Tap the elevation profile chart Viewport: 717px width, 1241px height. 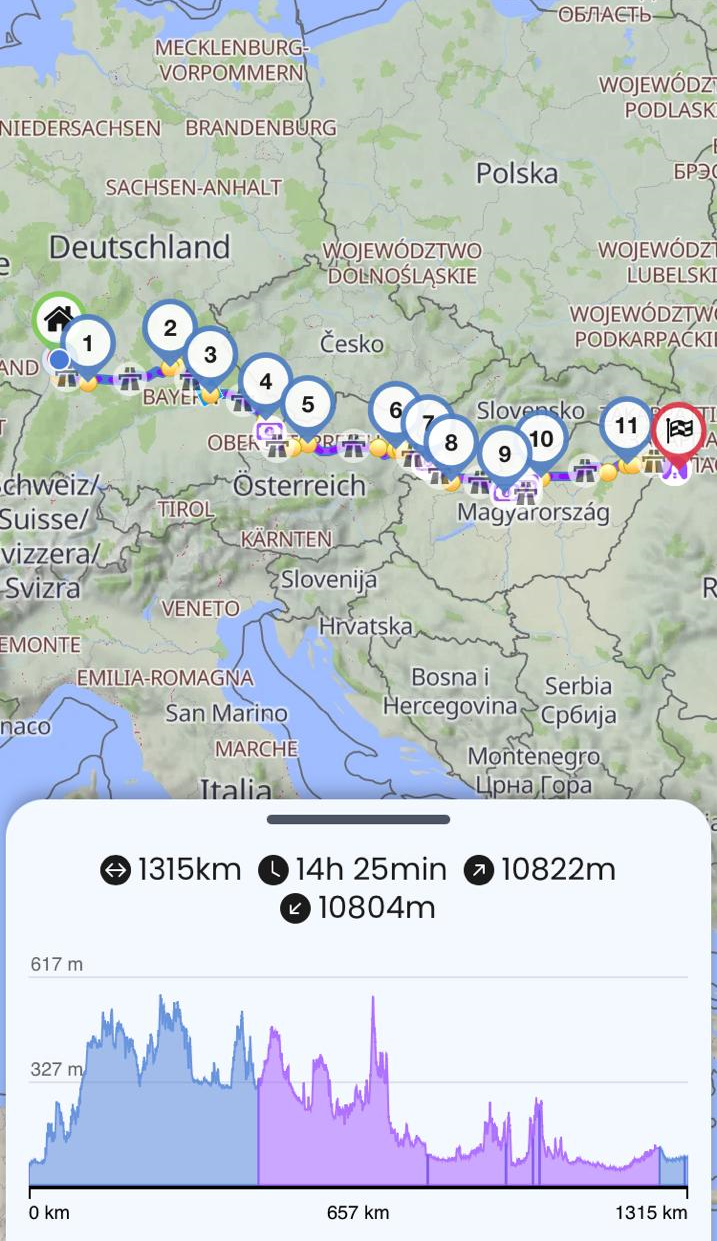(x=358, y=1090)
